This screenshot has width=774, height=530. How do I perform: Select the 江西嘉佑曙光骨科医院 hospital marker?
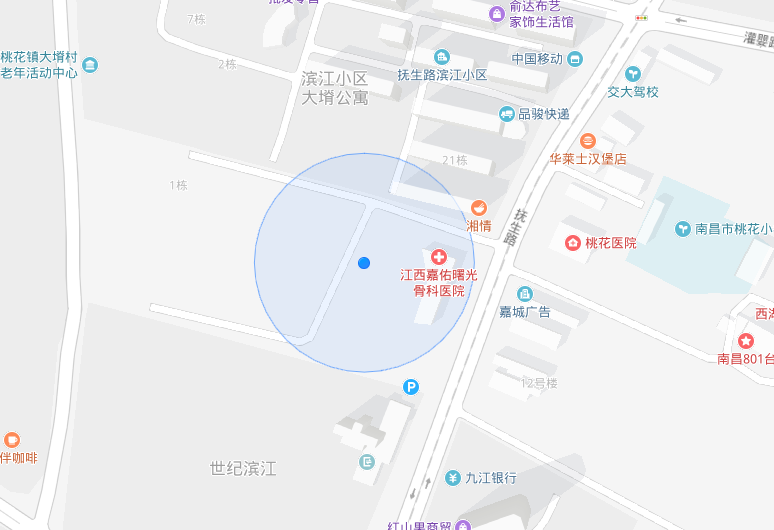click(438, 257)
